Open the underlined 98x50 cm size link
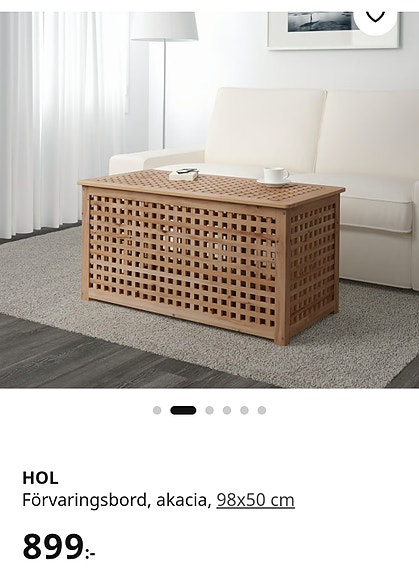The height and width of the screenshot is (575, 419). click(256, 500)
